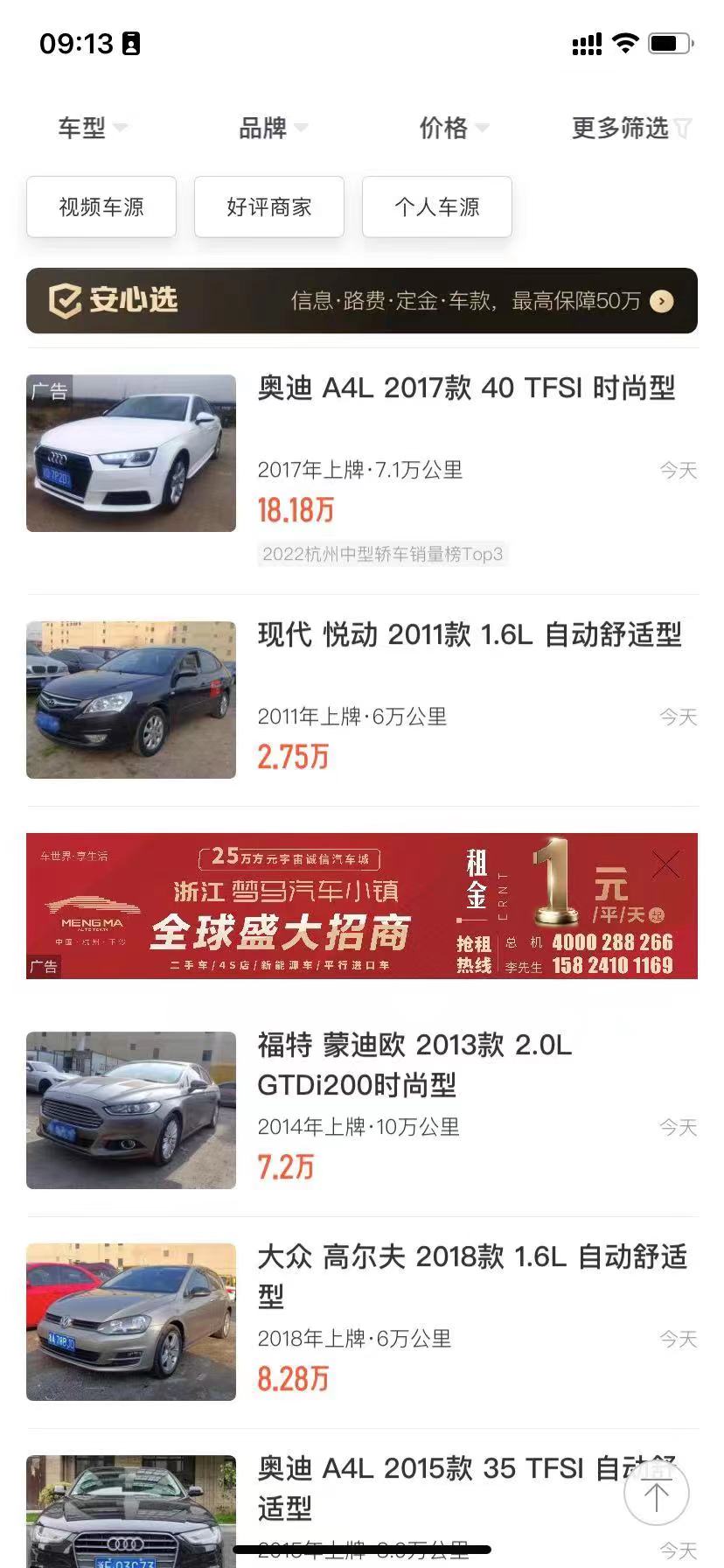Open 更多筛选 filter options
This screenshot has width=724, height=1568.
click(630, 129)
